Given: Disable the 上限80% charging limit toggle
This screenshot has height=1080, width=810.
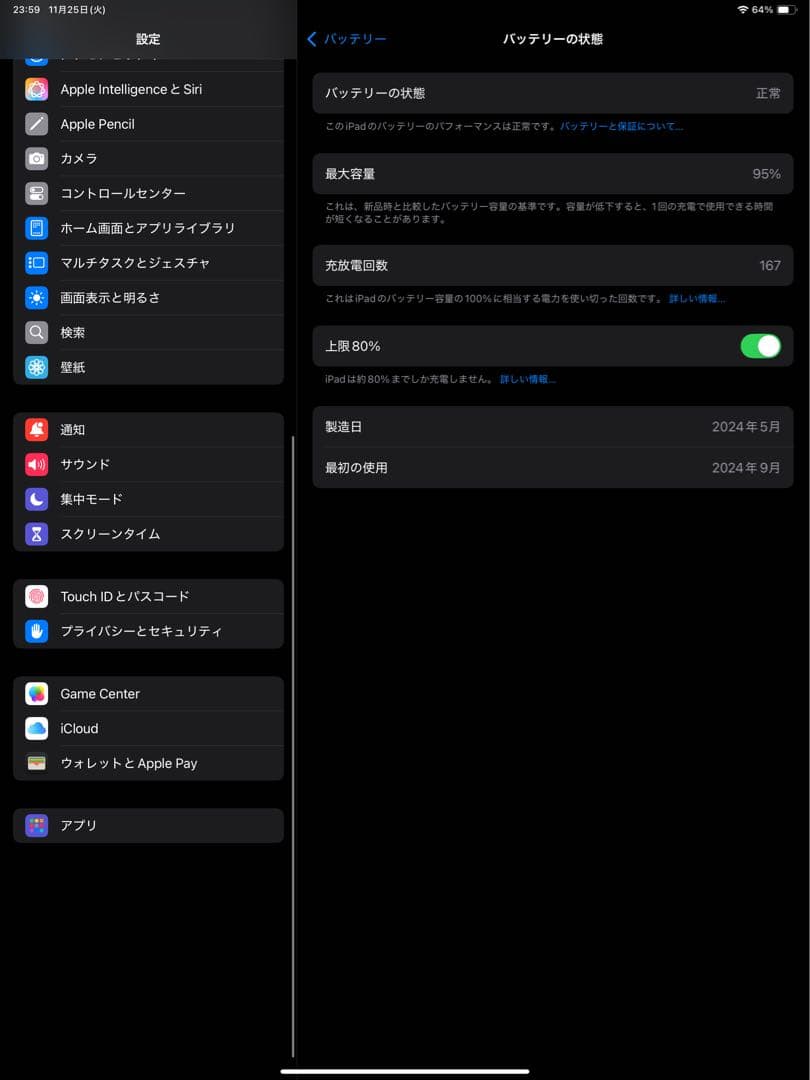Looking at the screenshot, I should (x=760, y=345).
